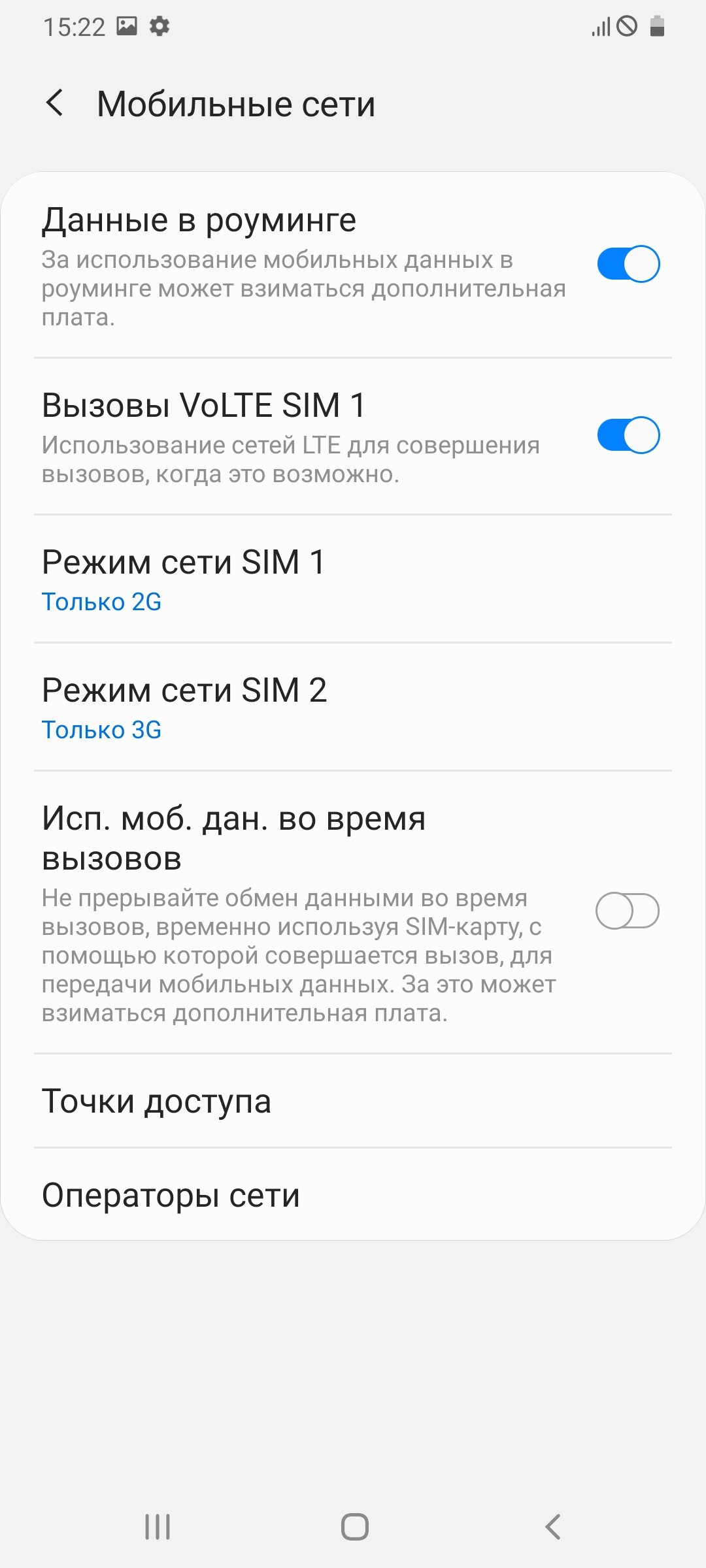
Task: Enable Исп. моб. дан. во время вызовов
Action: (628, 911)
